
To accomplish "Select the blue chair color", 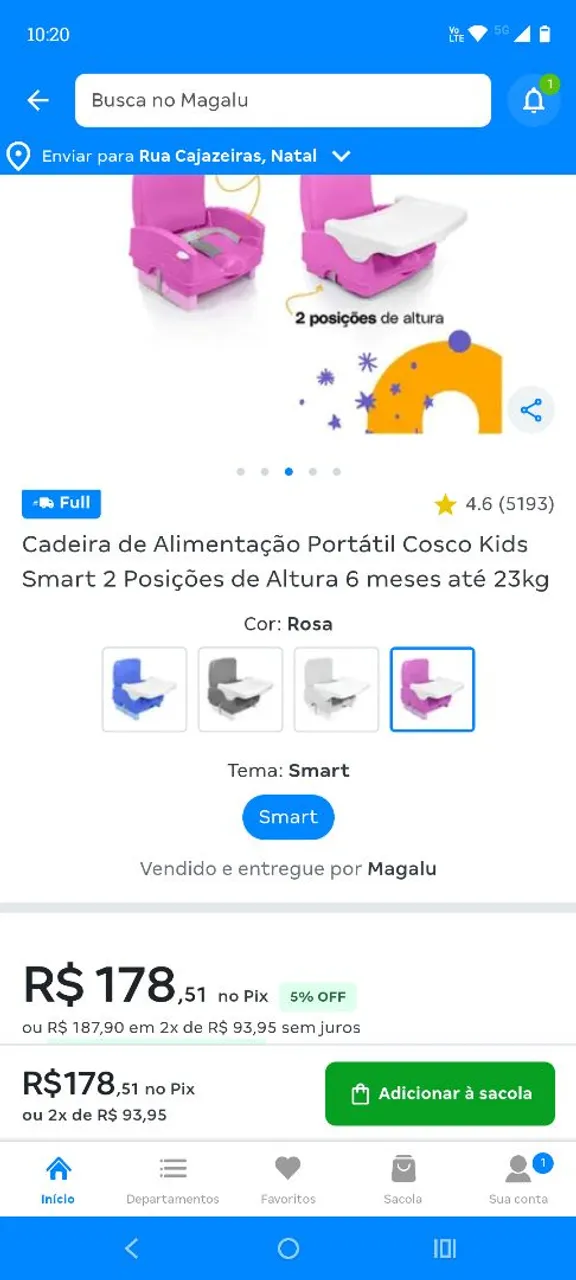I will pos(144,689).
